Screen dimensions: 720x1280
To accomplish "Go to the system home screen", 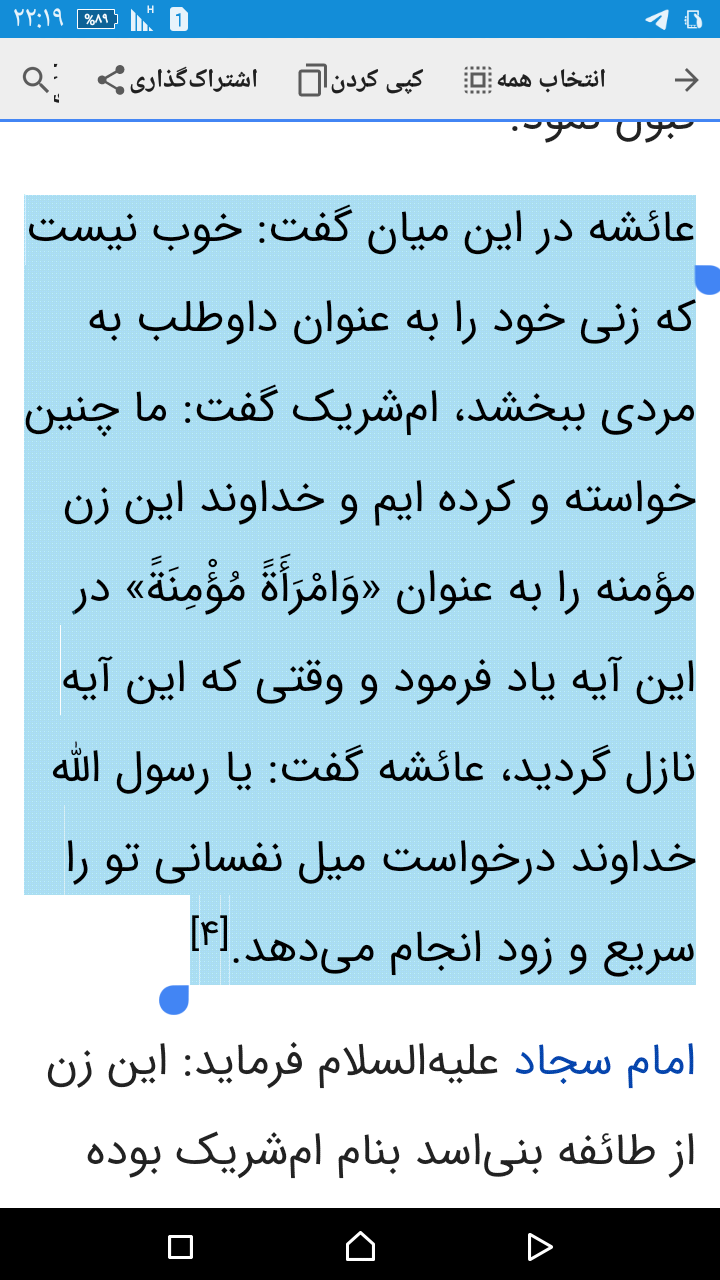I will pyautogui.click(x=360, y=1246).
